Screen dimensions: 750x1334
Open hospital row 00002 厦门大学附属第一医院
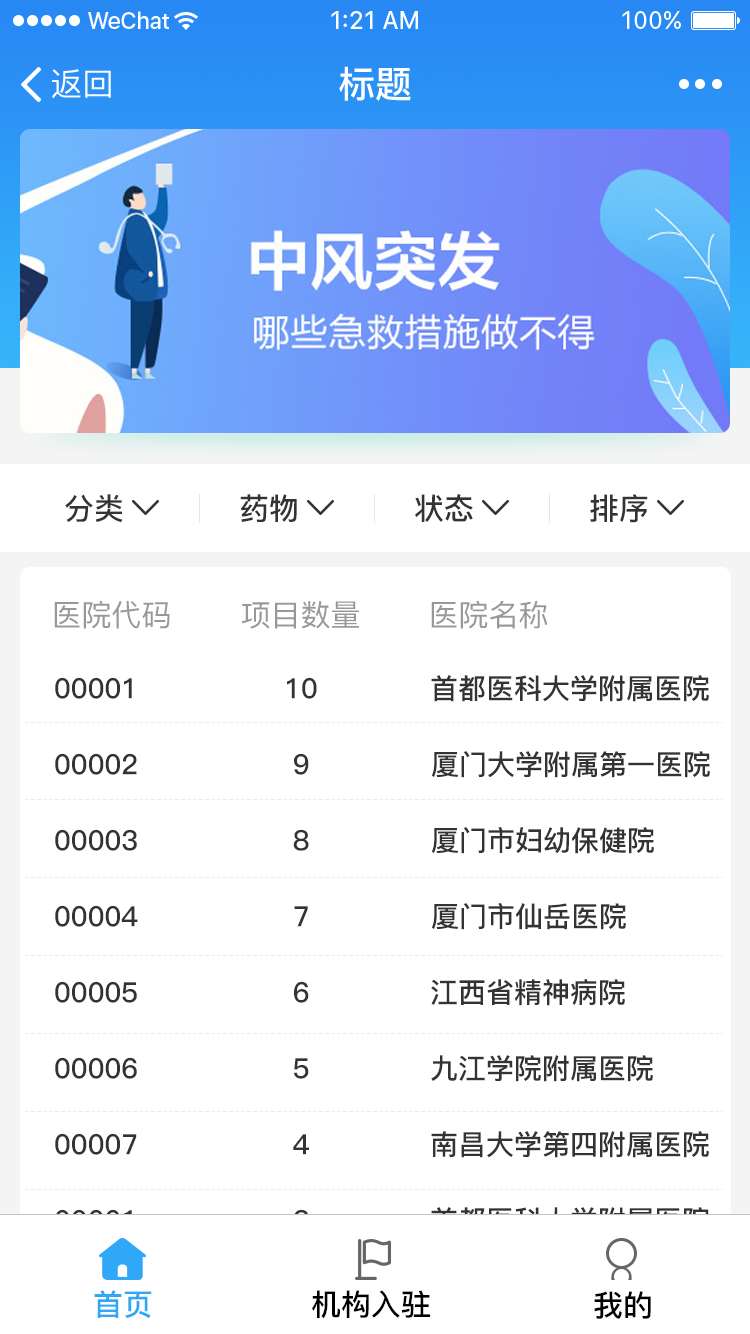click(374, 764)
